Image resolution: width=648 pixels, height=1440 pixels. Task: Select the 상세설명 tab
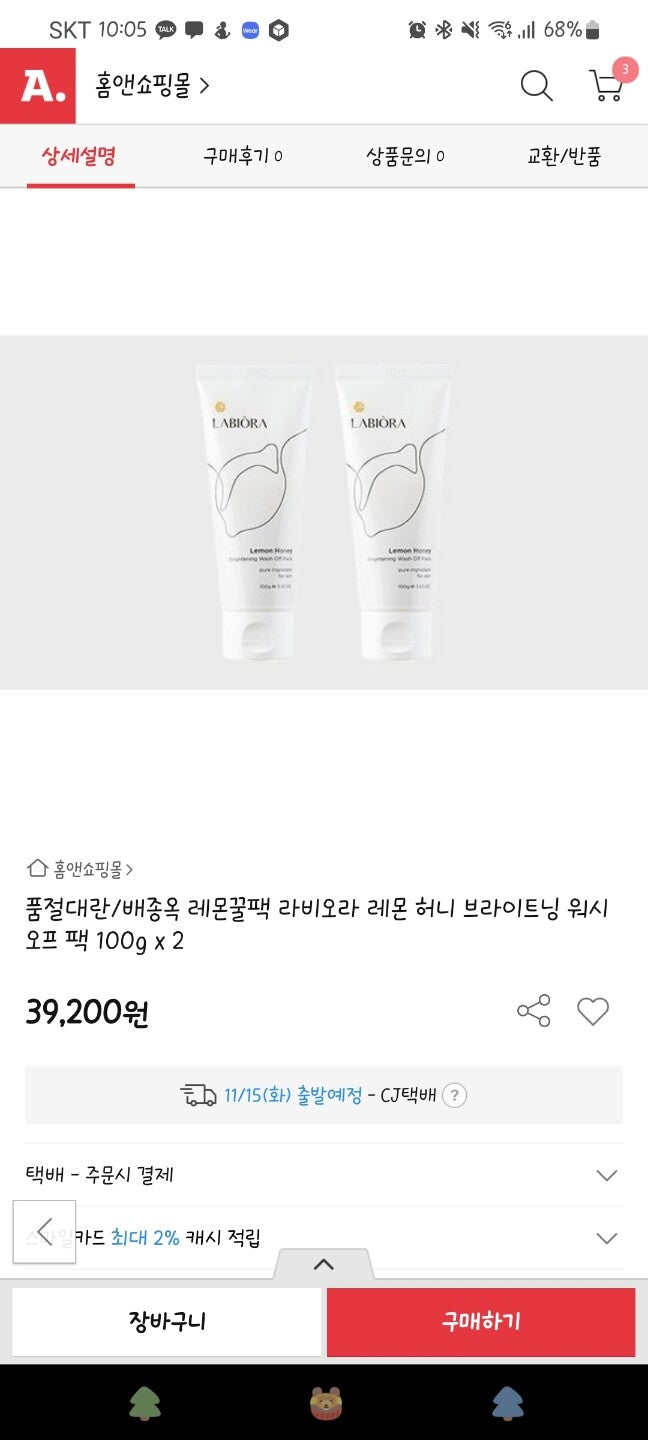(x=80, y=156)
